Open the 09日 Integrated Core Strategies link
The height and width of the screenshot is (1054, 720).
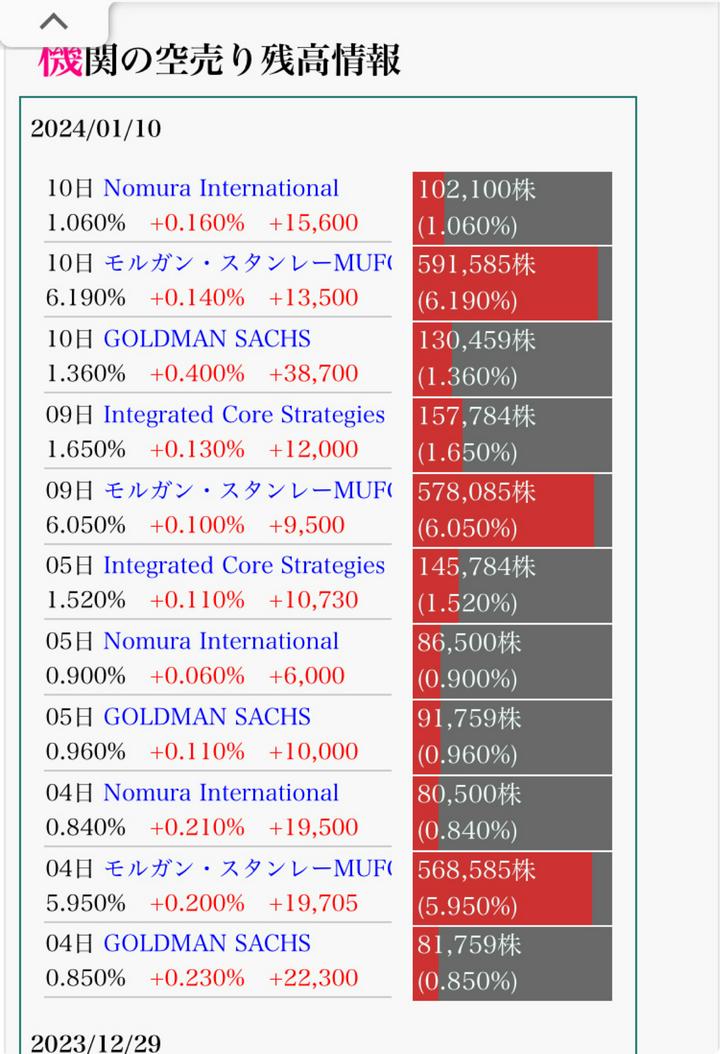tap(244, 415)
